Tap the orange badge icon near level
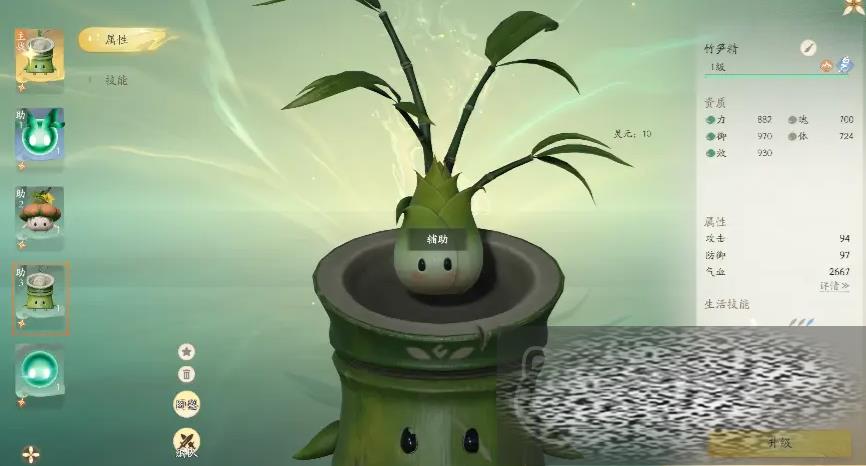The width and height of the screenshot is (866, 466). click(x=826, y=66)
